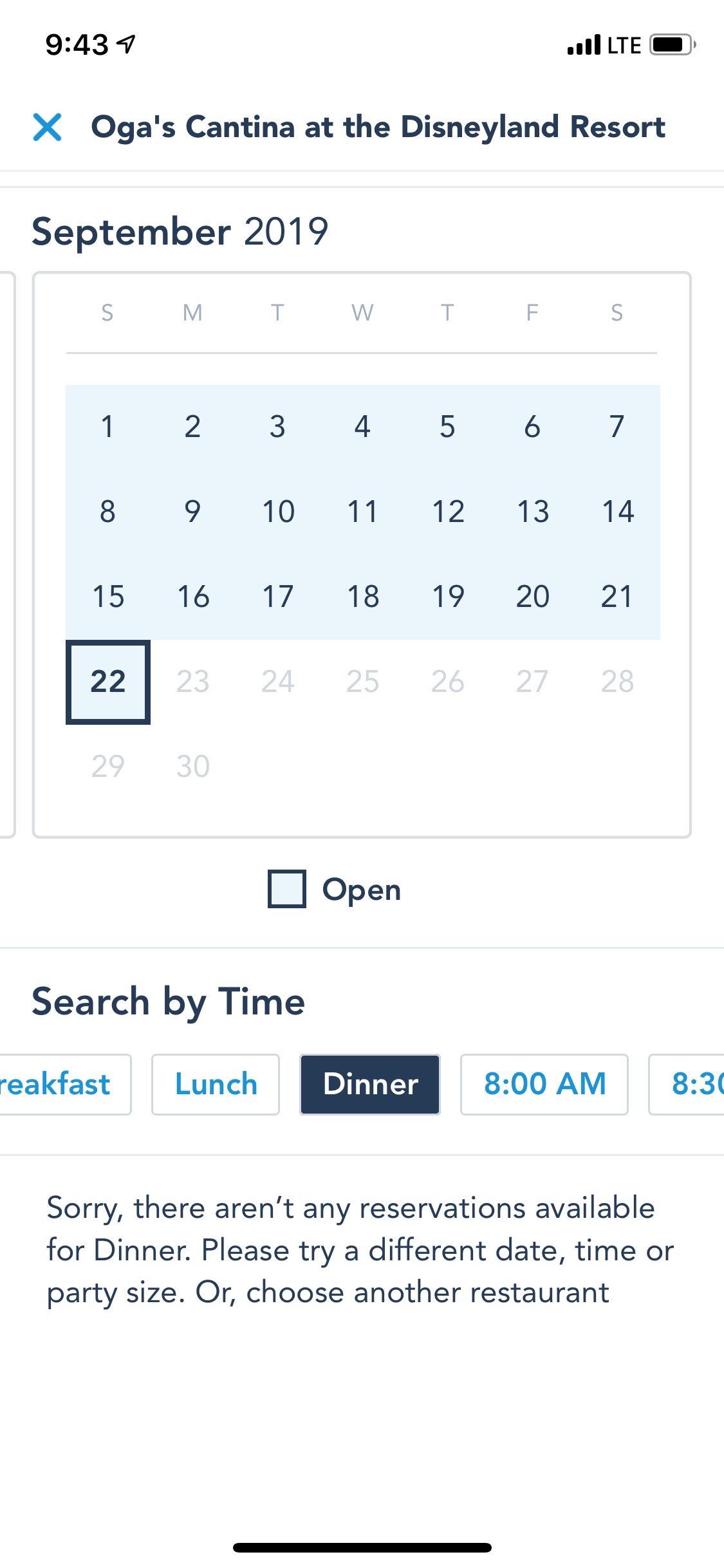Select September 26 on the calendar
This screenshot has height=1568, width=724.
click(447, 682)
